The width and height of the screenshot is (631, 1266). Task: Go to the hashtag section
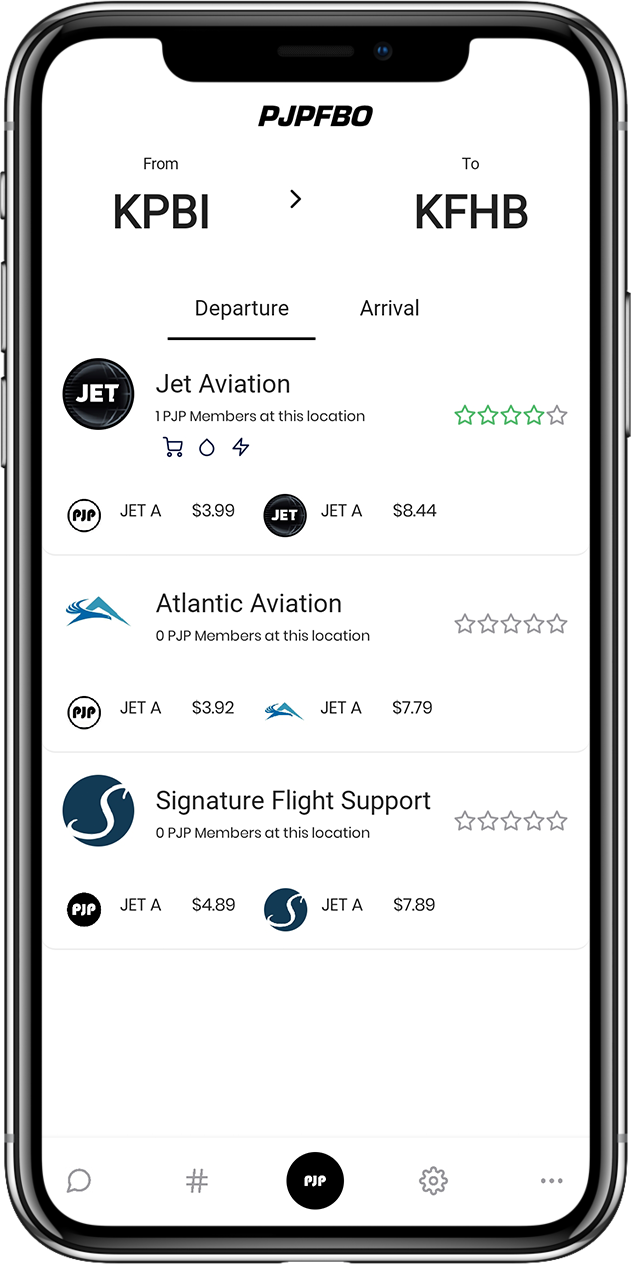tap(197, 1181)
